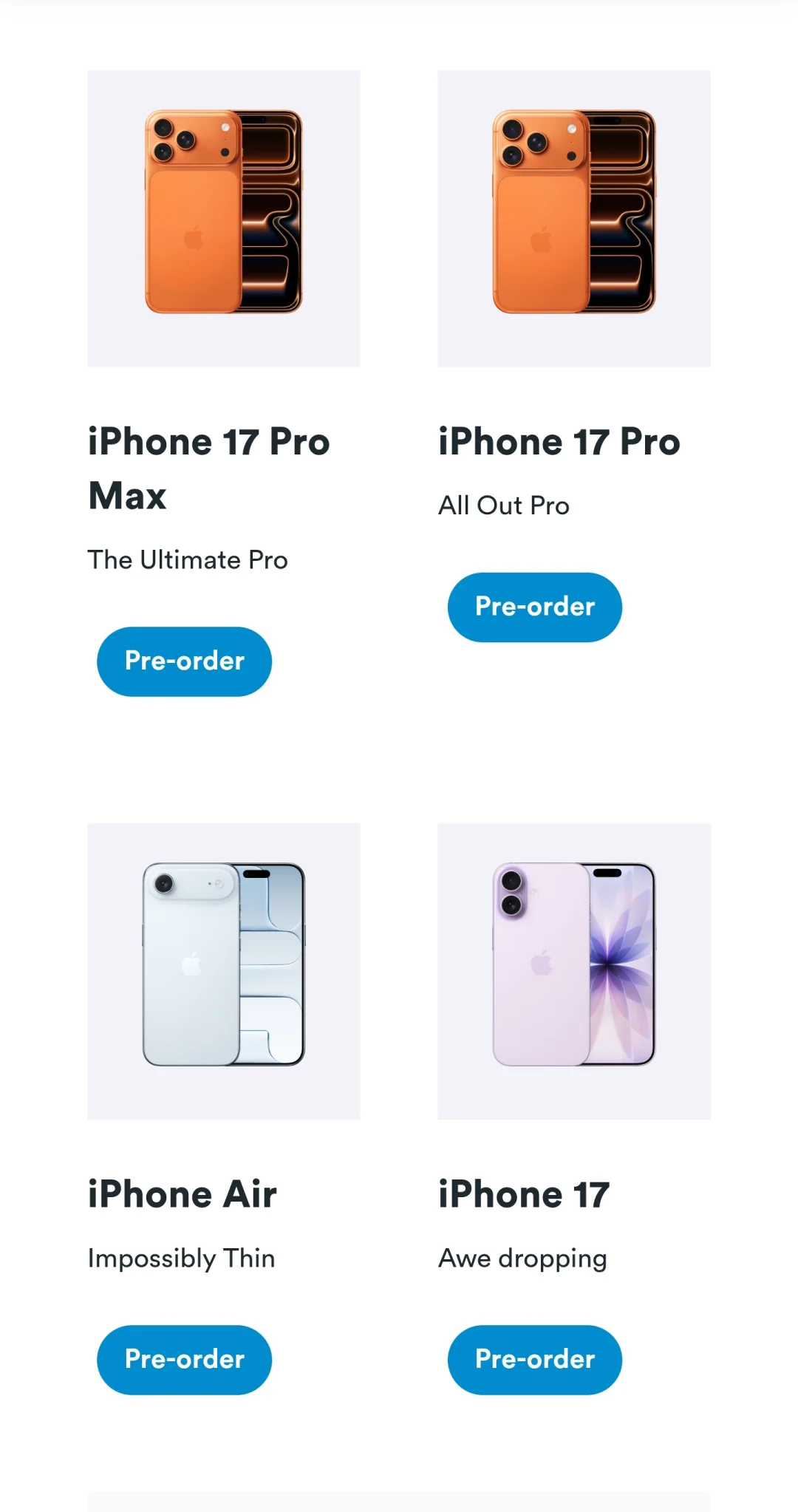This screenshot has width=798, height=1512.
Task: Pre-order the iPhone Air
Action: coord(184,1360)
